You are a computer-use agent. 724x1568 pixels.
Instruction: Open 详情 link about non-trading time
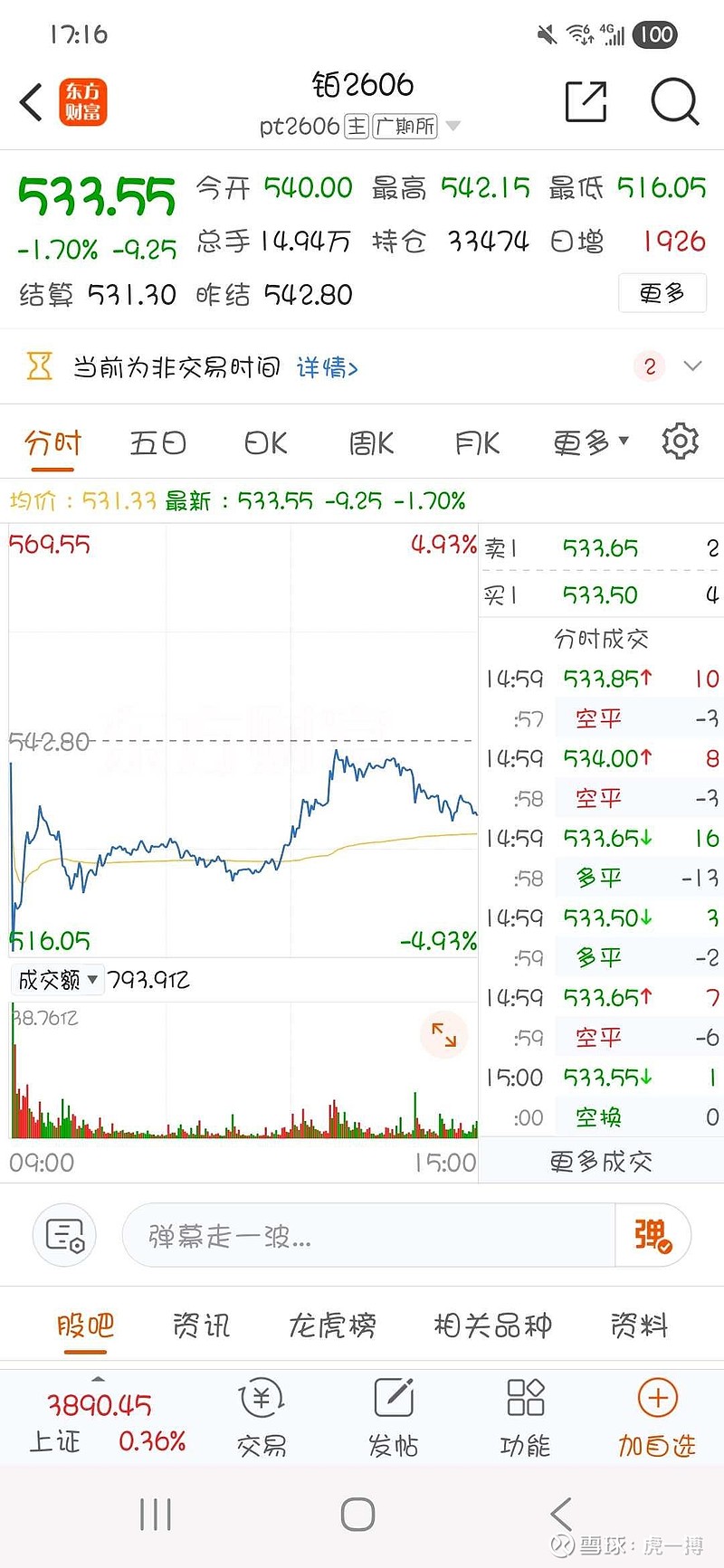click(x=326, y=367)
